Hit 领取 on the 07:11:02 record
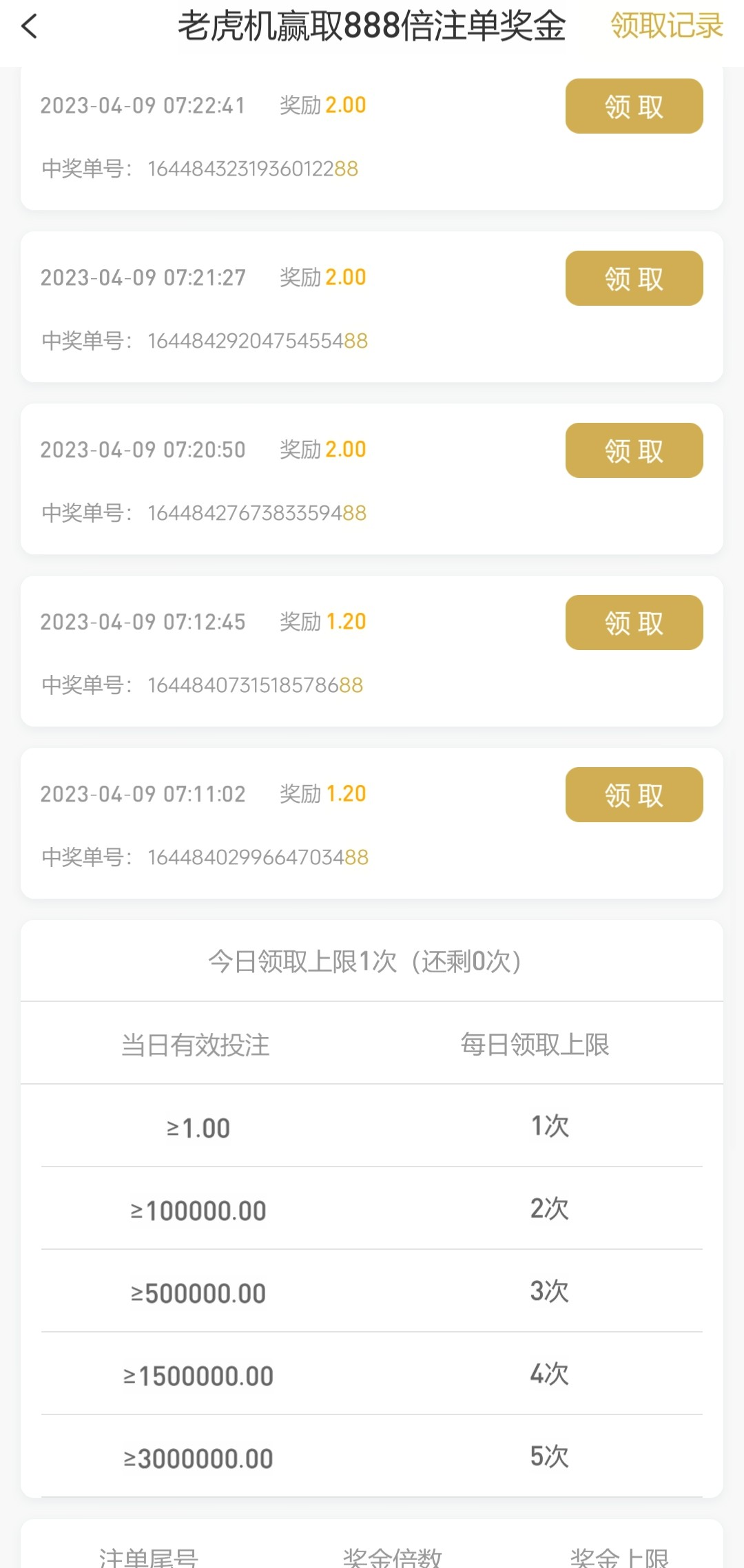Viewport: 744px width, 1568px height. point(634,795)
